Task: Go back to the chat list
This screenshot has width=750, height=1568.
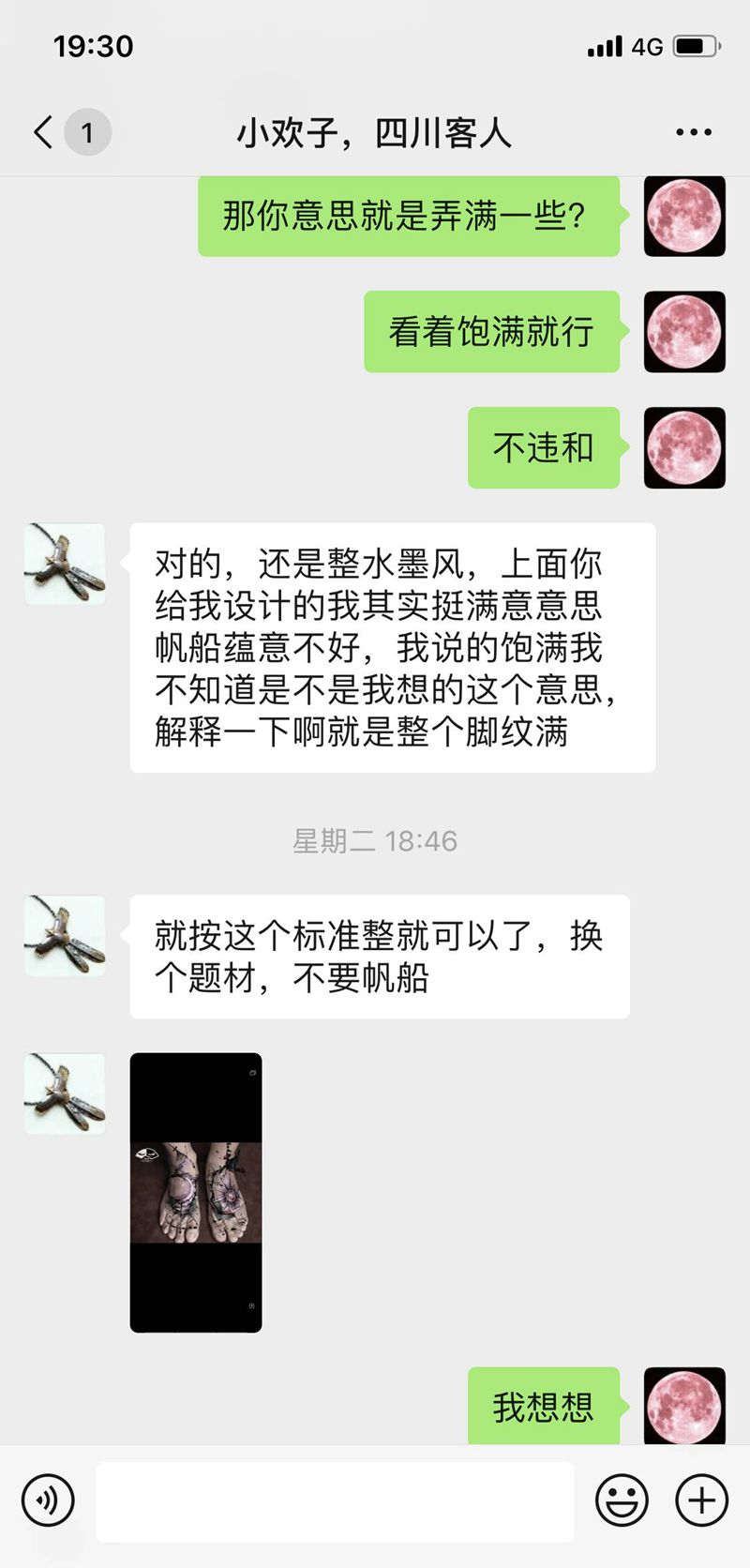Action: [x=44, y=132]
